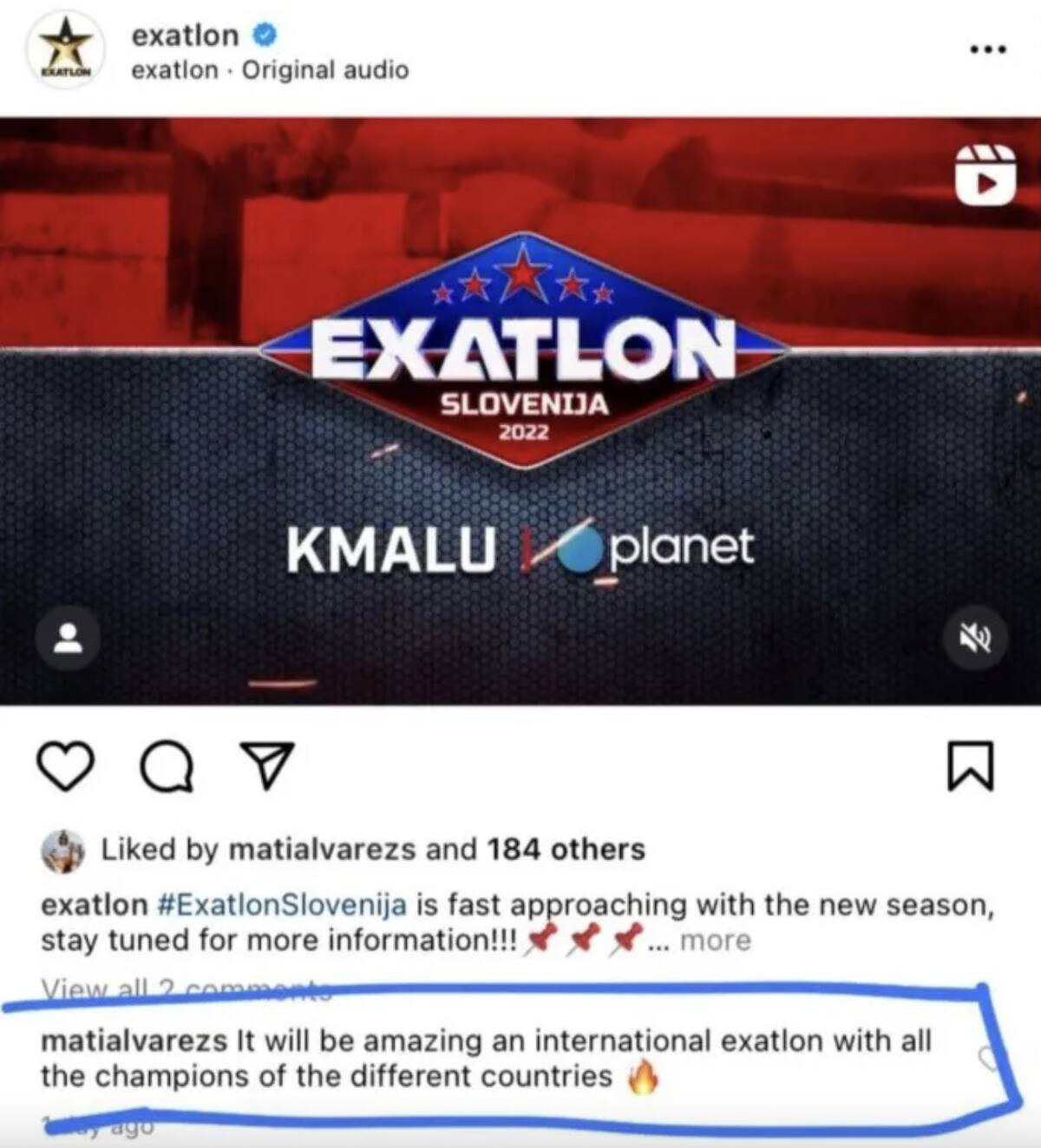Share the post via the paper plane icon
The height and width of the screenshot is (1148, 1041).
point(266,765)
